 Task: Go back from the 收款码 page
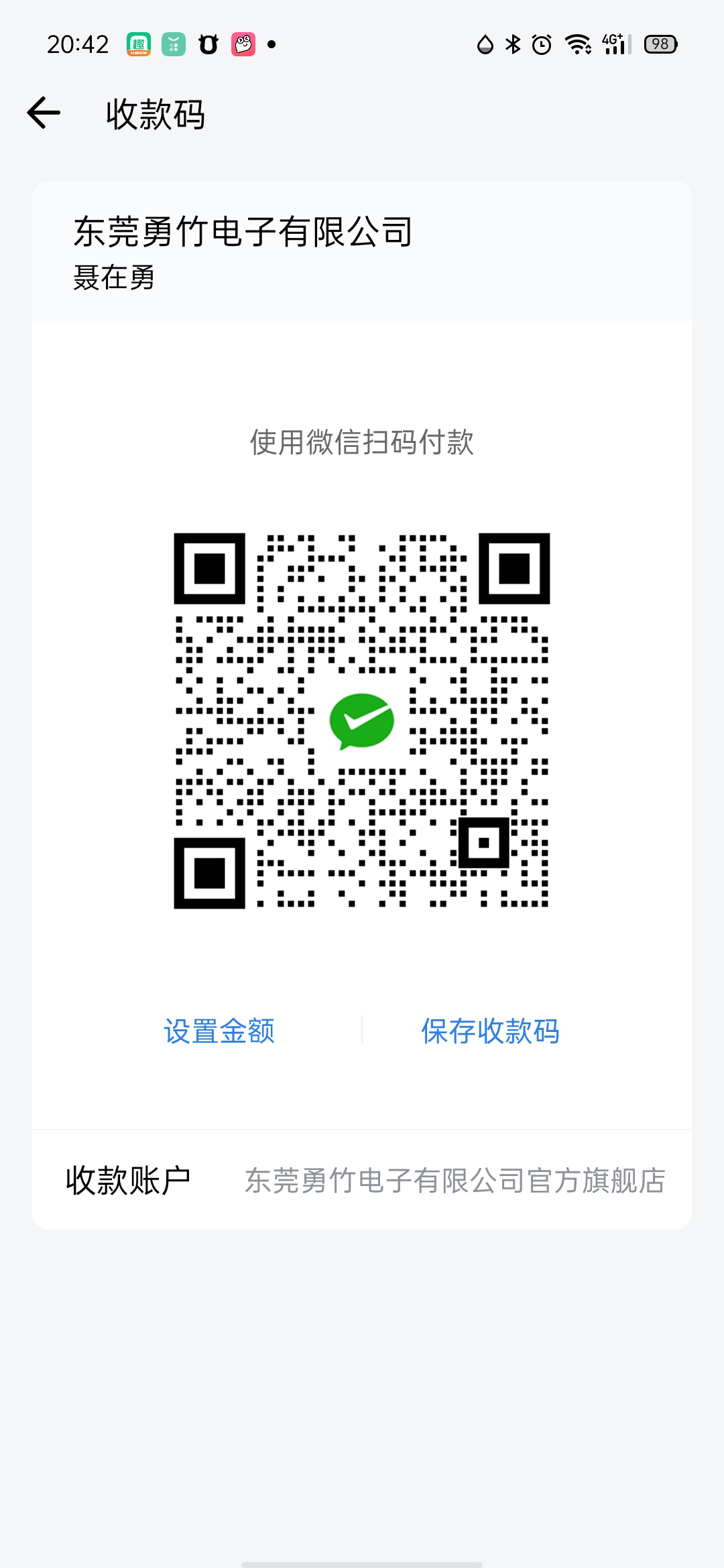pyautogui.click(x=44, y=113)
